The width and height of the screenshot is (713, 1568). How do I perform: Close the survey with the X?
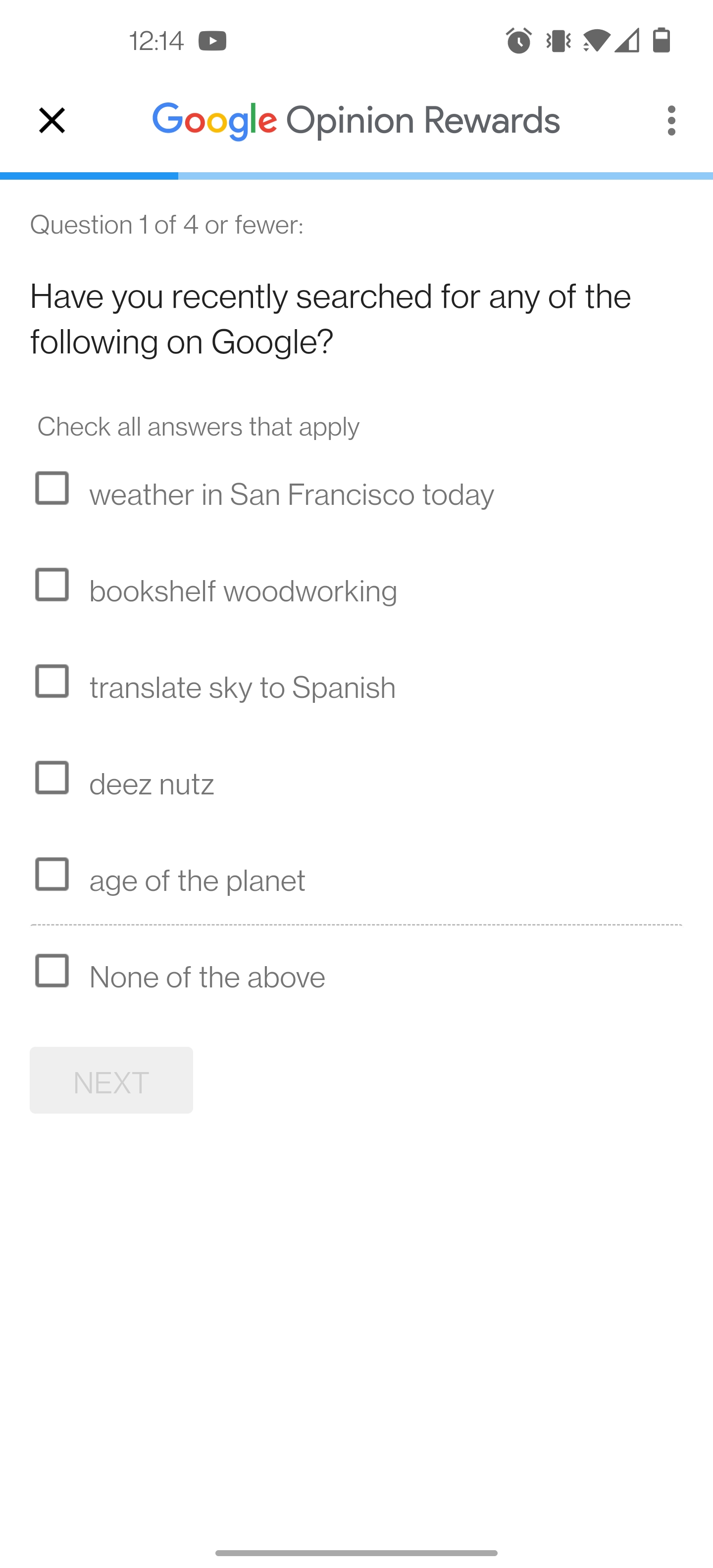click(x=52, y=120)
